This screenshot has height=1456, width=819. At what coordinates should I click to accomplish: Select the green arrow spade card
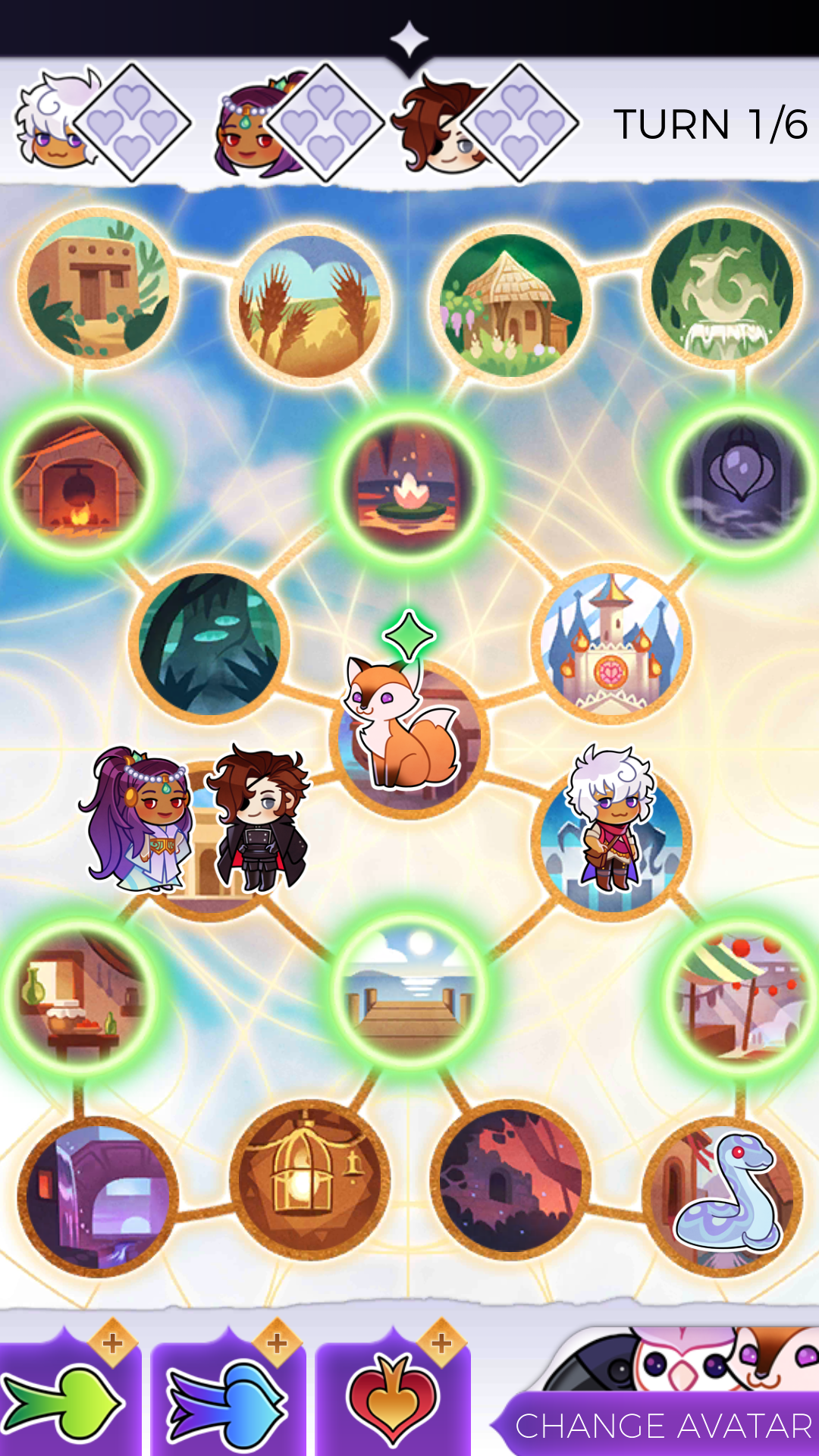click(x=70, y=1394)
